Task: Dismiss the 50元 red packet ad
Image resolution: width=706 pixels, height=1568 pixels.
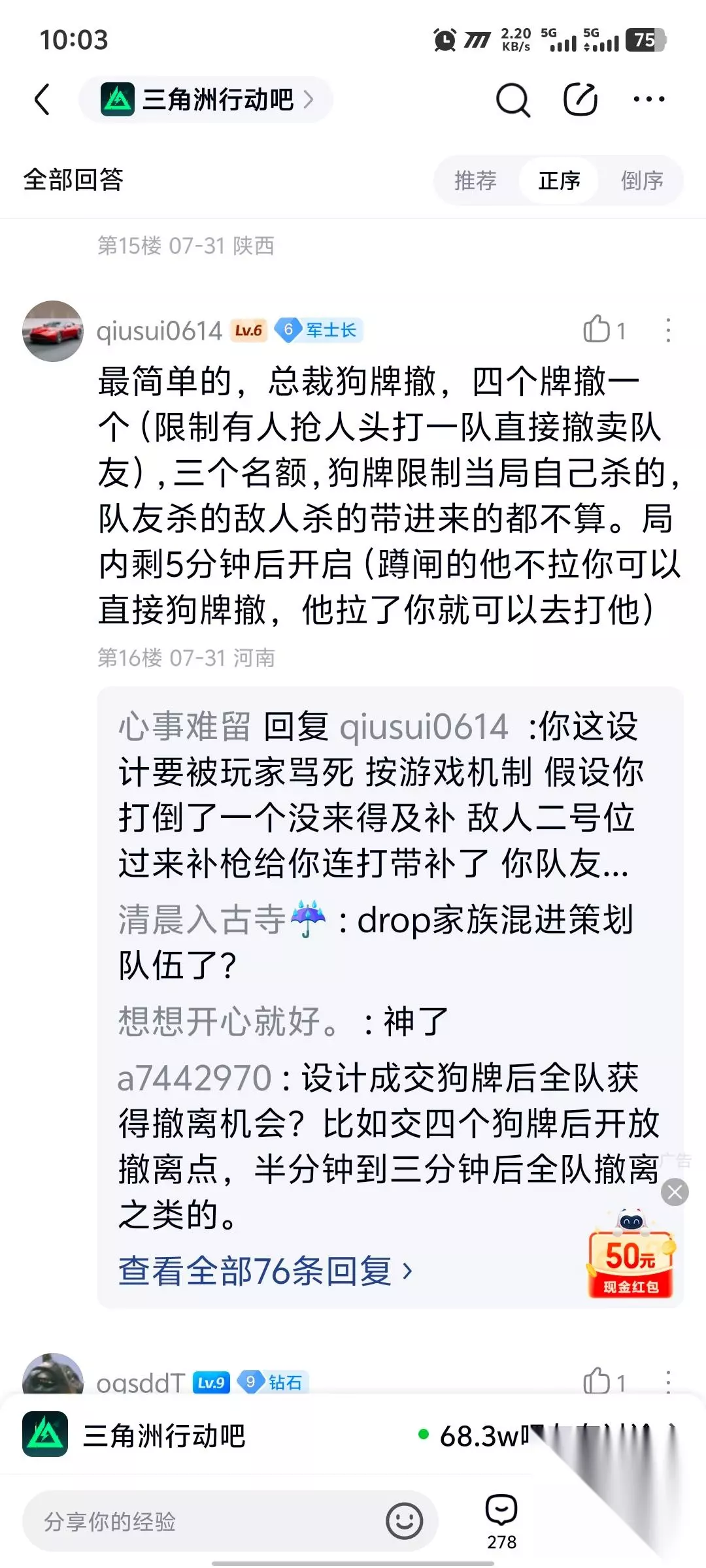Action: pos(675,1192)
